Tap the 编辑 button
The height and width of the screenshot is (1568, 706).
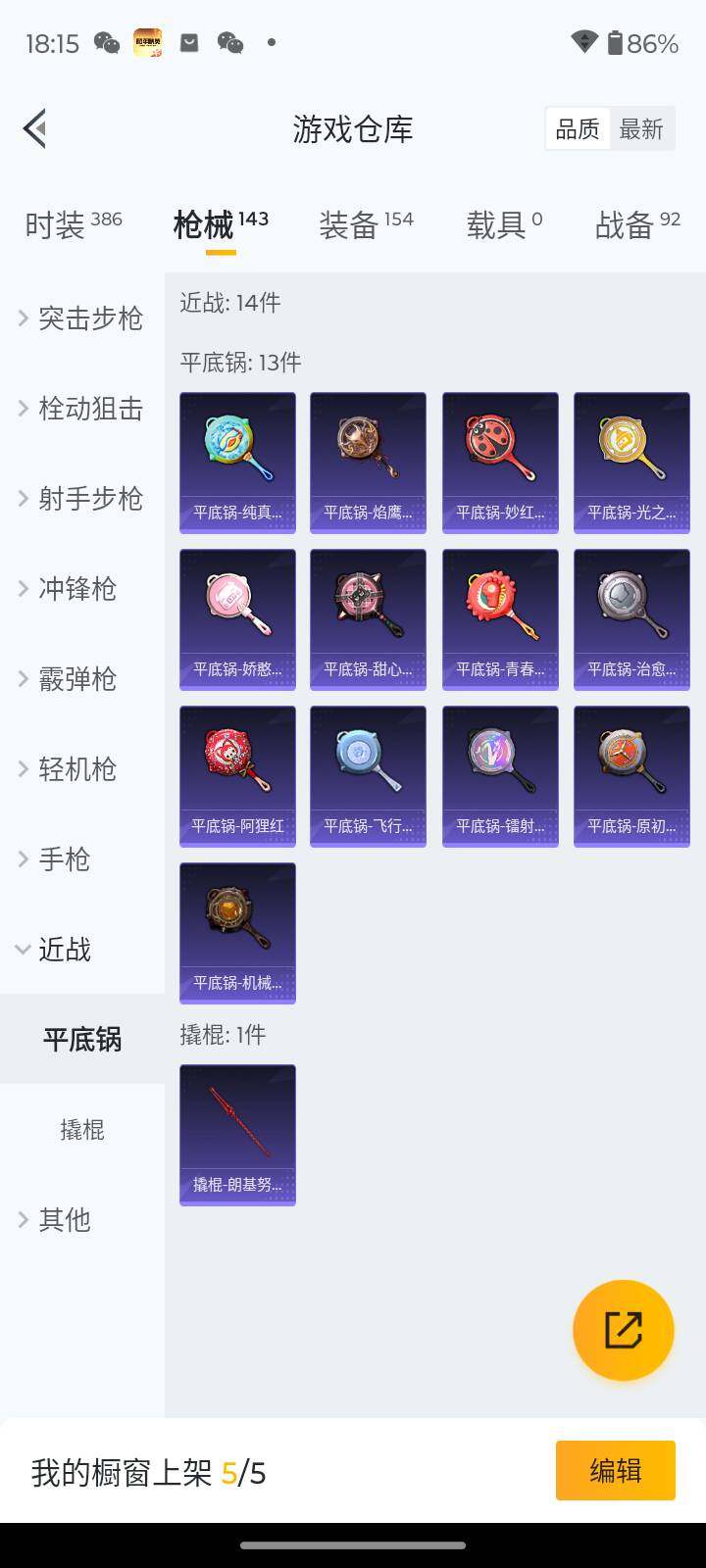615,1470
